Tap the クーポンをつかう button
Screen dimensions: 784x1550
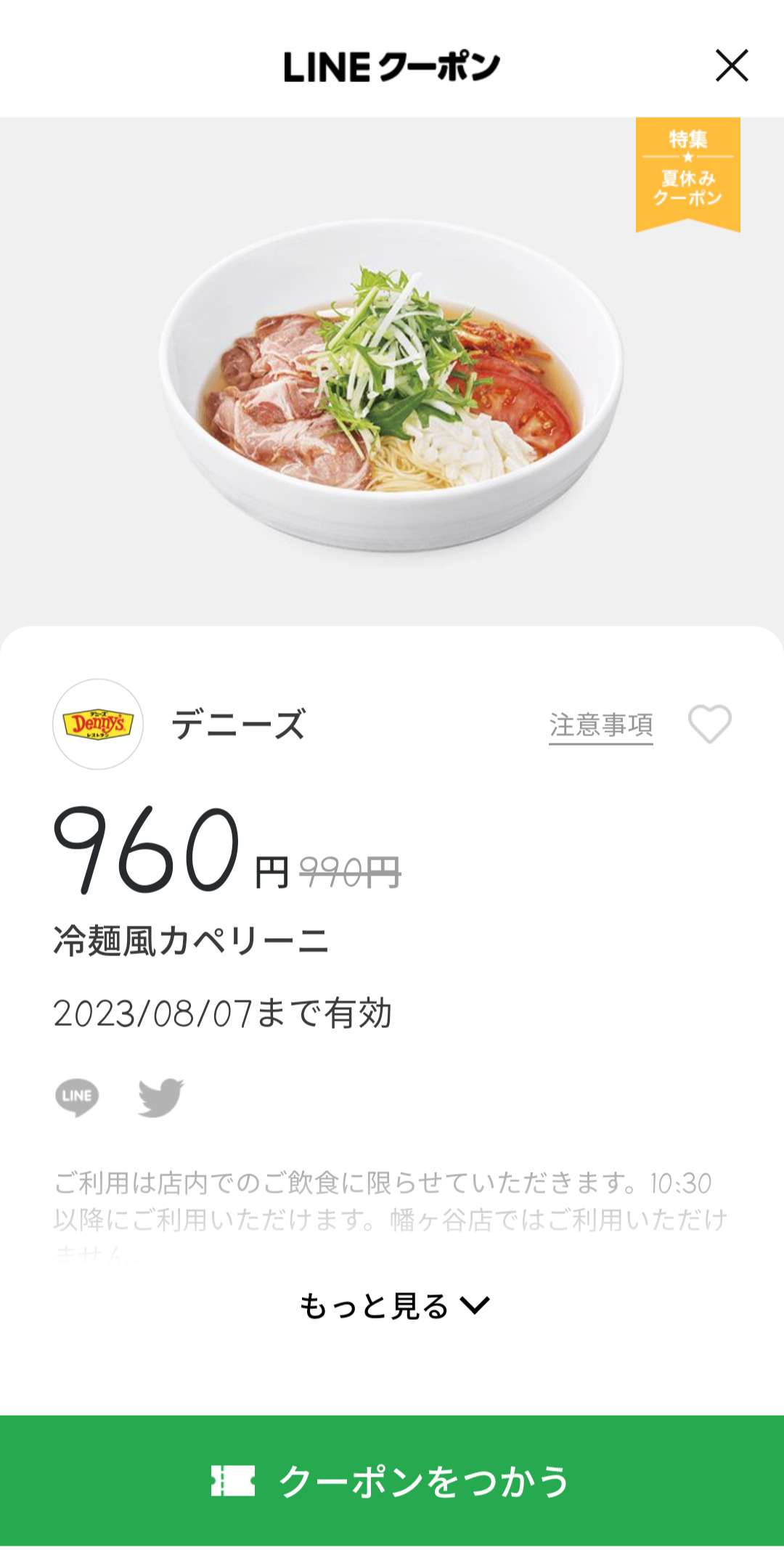pyautogui.click(x=392, y=1480)
